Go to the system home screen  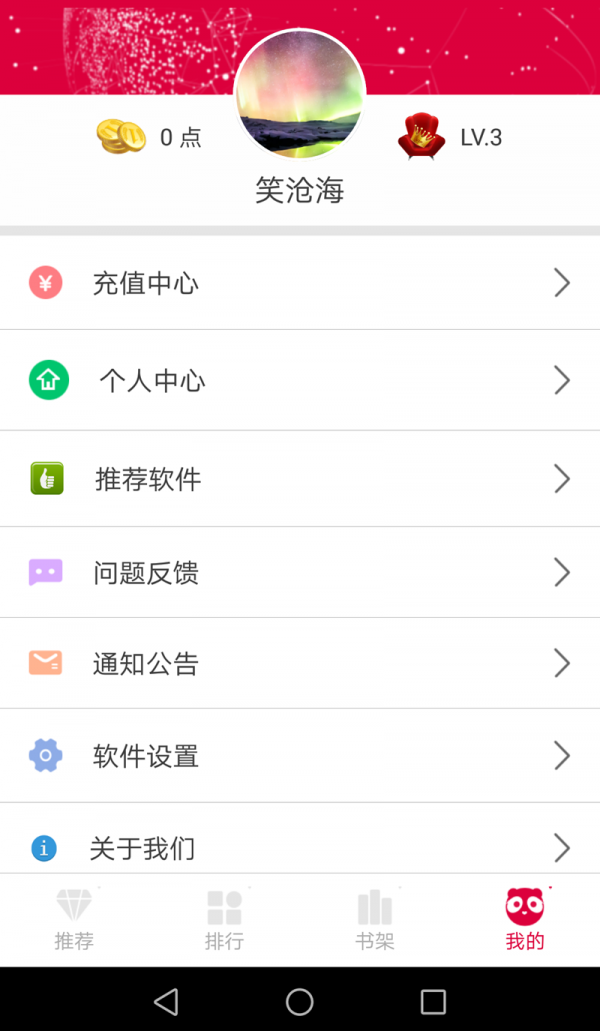(300, 1001)
